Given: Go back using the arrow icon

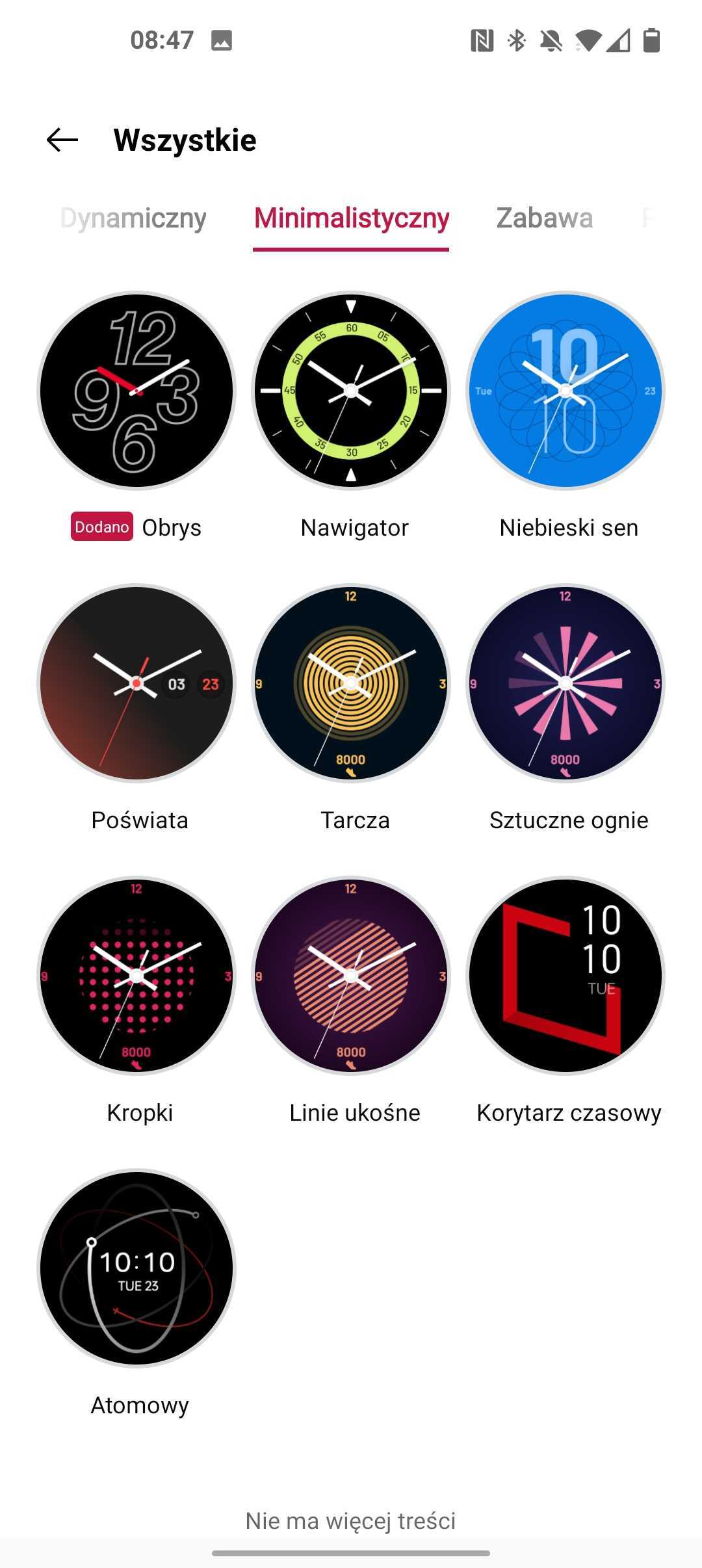Looking at the screenshot, I should coord(62,140).
